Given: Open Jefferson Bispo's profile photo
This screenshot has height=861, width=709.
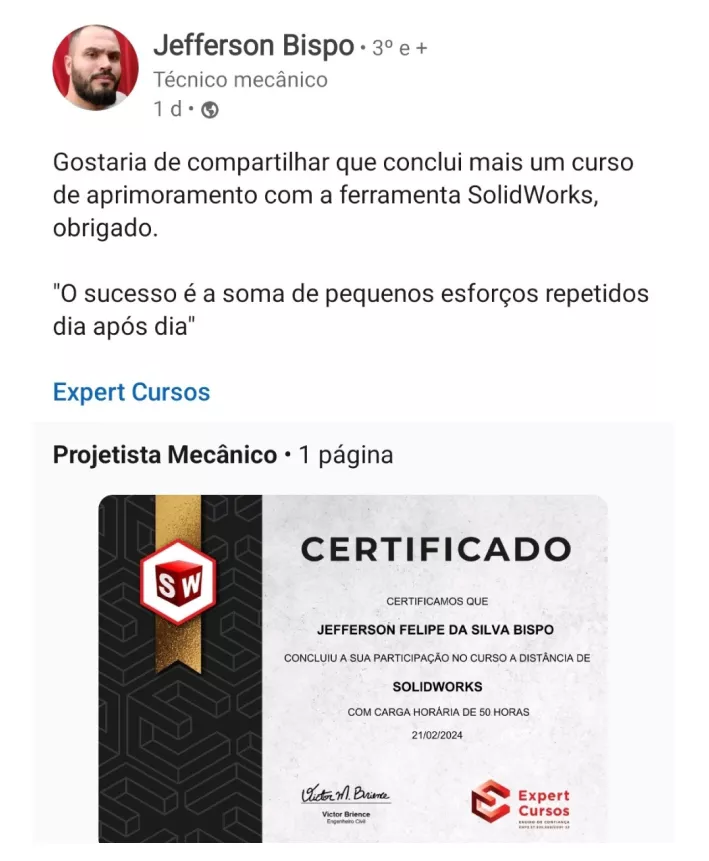Looking at the screenshot, I should point(95,68).
